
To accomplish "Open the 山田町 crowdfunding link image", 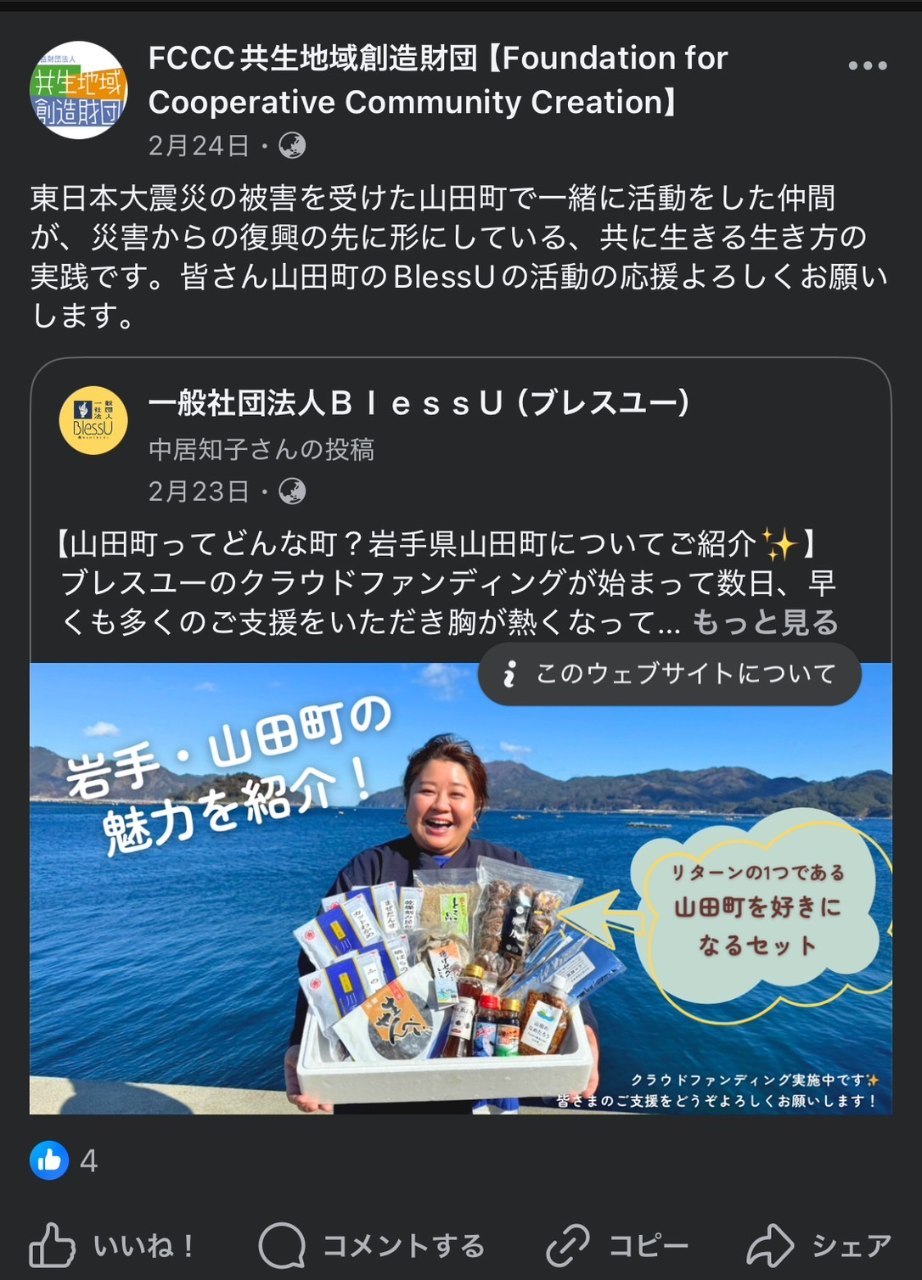I will point(460,900).
